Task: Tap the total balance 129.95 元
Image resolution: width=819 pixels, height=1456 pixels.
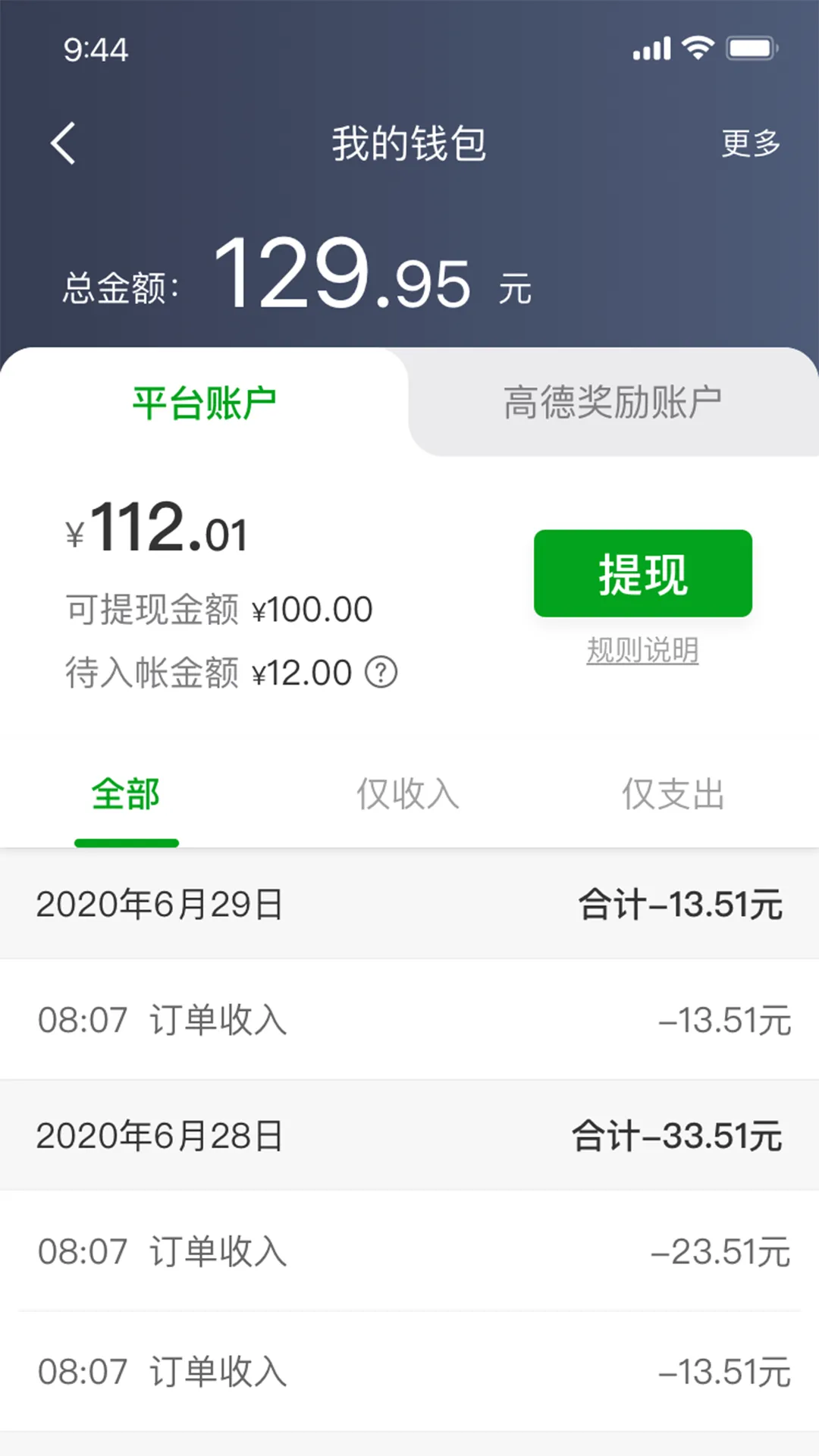Action: coord(341,281)
